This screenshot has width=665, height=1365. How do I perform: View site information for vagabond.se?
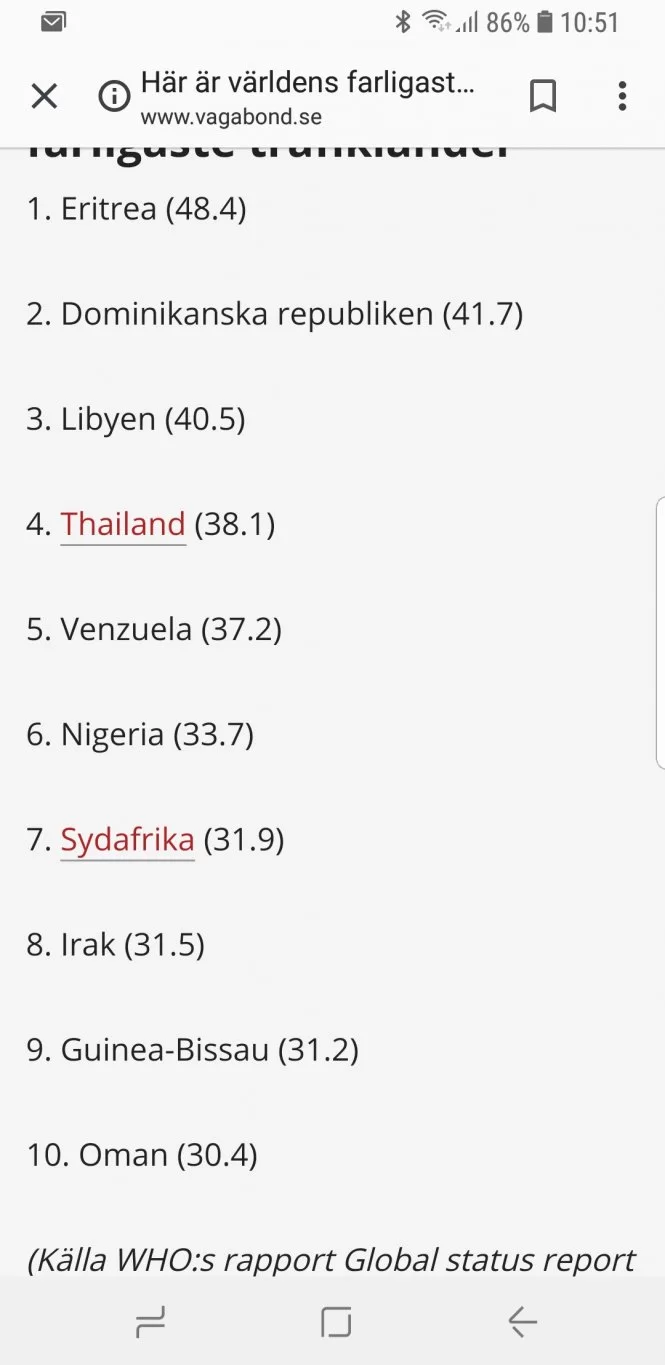coord(115,96)
